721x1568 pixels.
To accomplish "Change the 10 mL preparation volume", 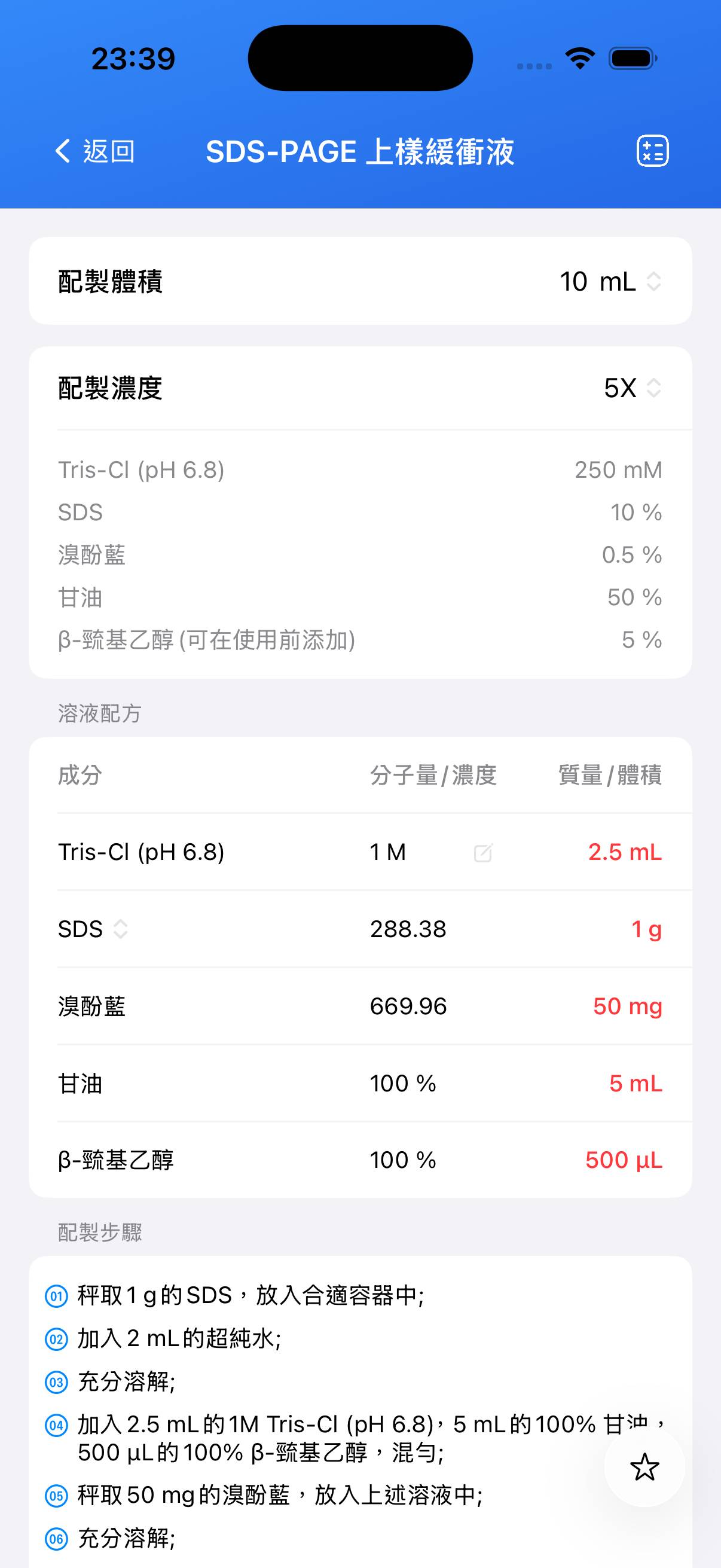I will click(x=610, y=281).
